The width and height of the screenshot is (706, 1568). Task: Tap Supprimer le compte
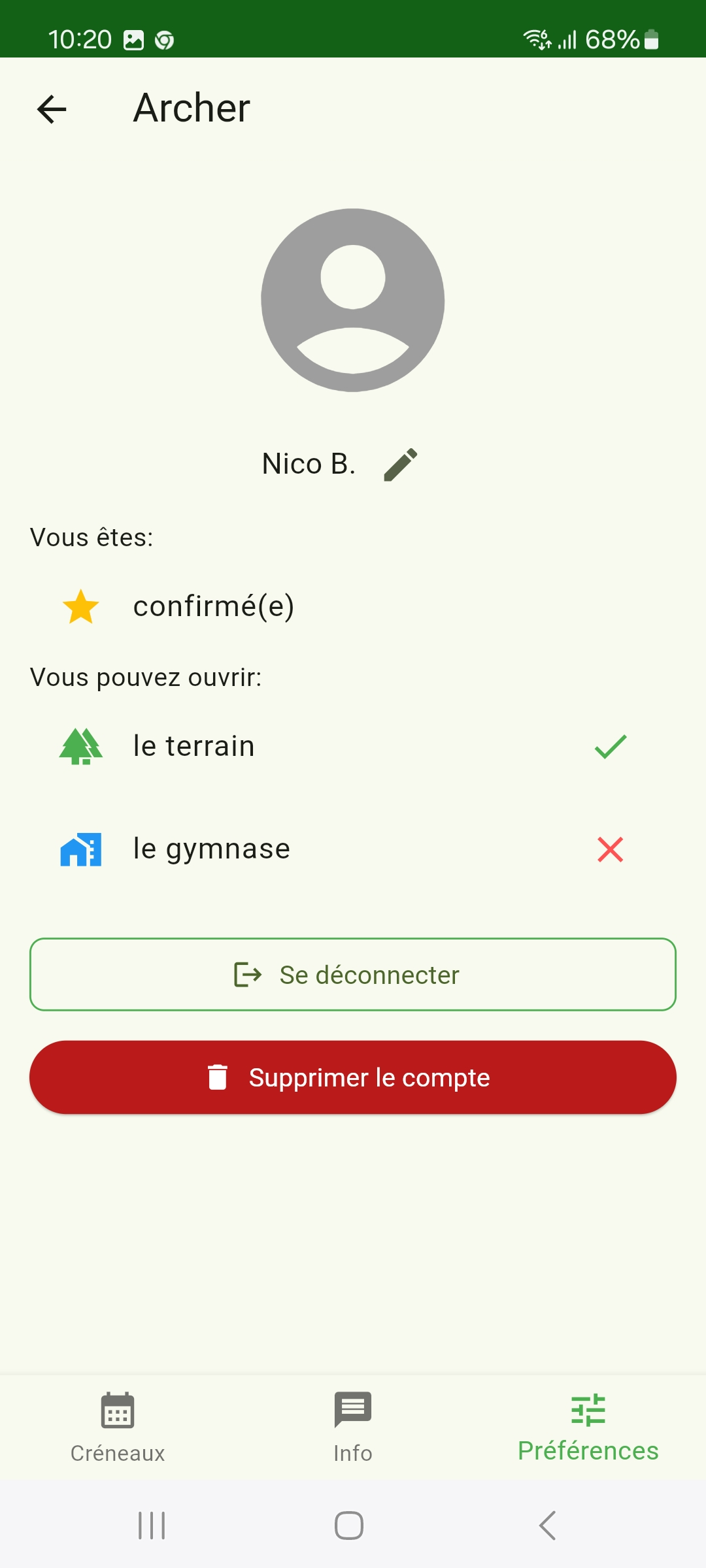point(353,1077)
